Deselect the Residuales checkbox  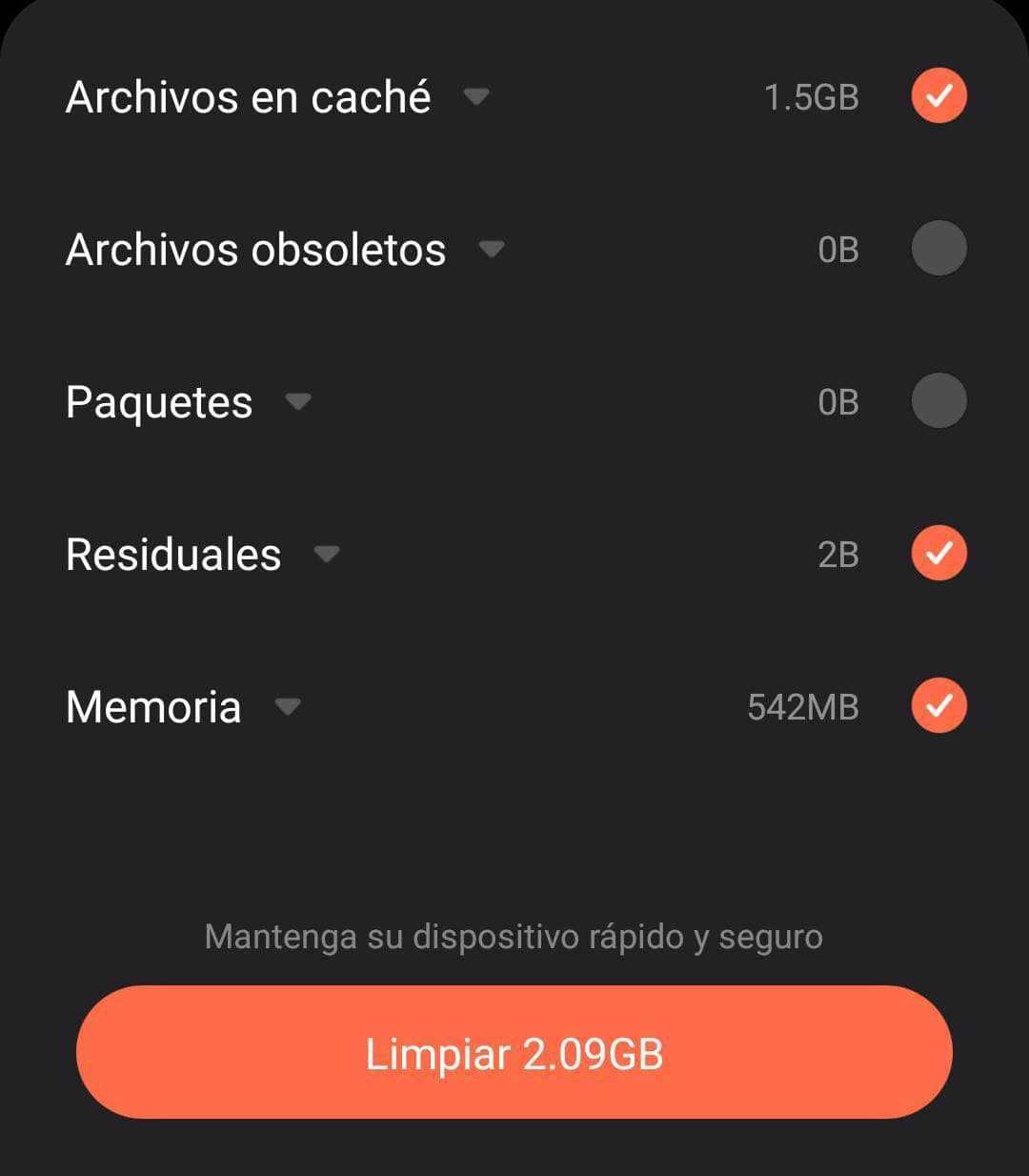(938, 554)
